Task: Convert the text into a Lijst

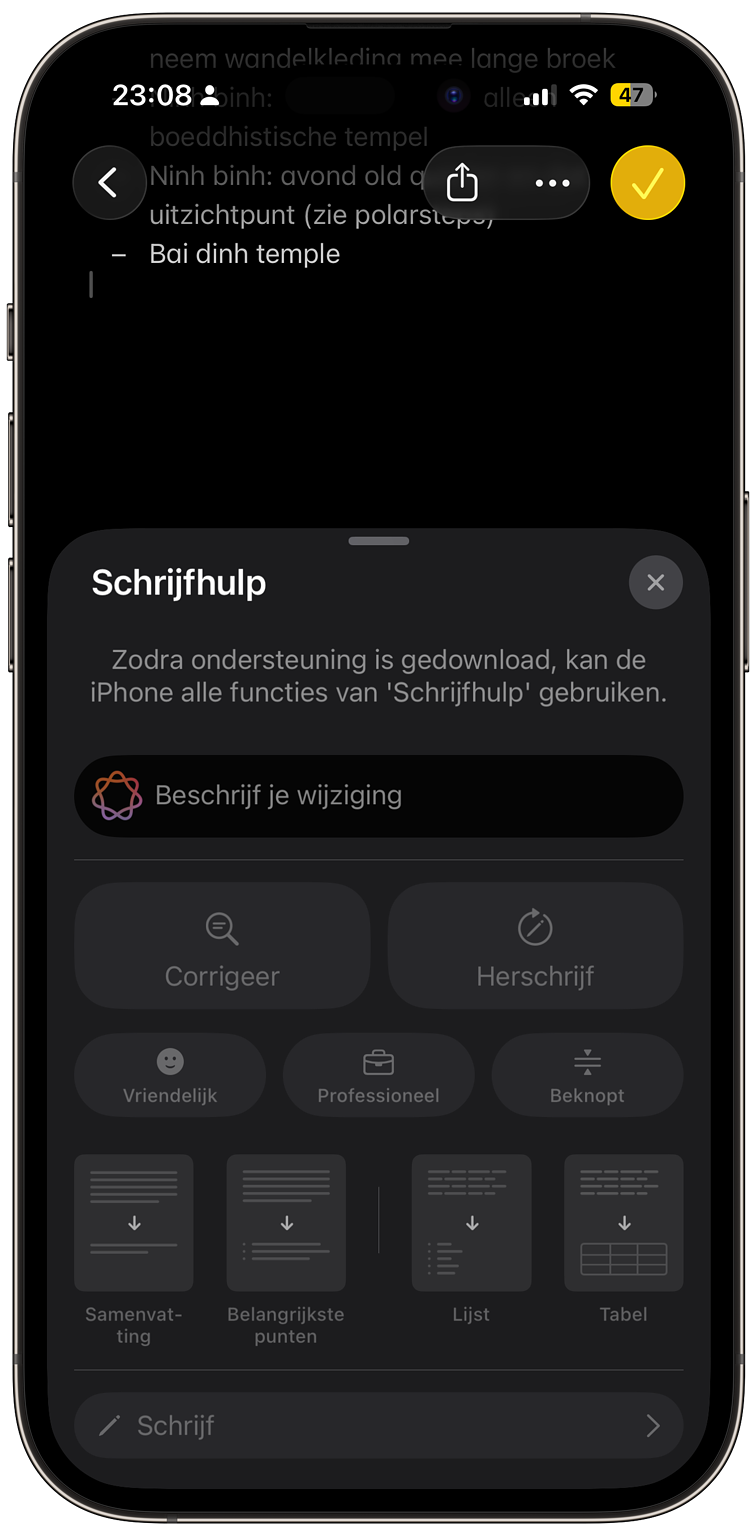Action: click(x=470, y=1222)
